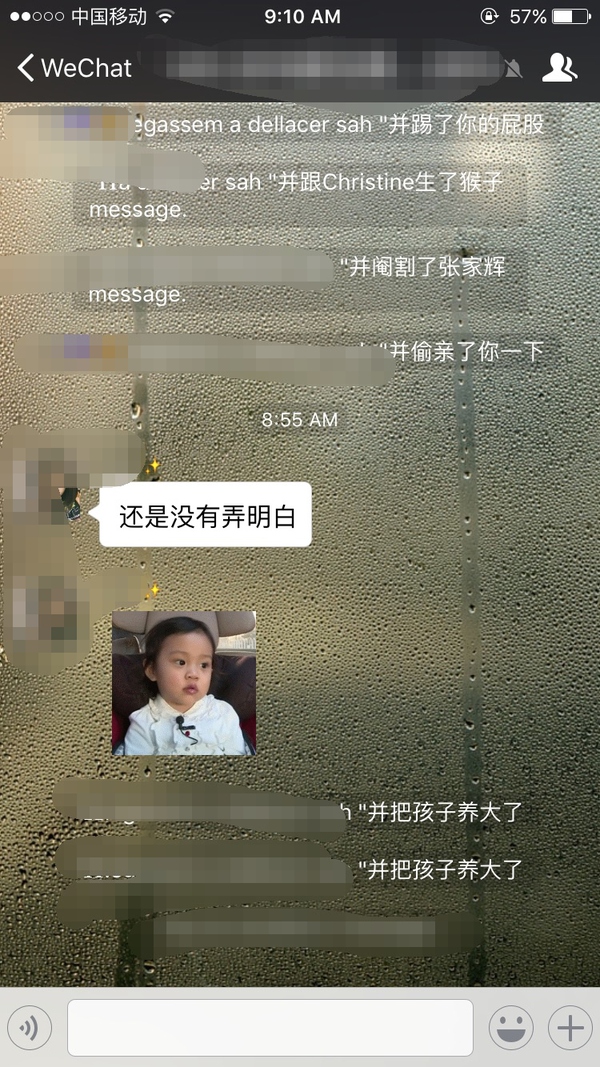Open the child sticker image
The image size is (600, 1067).
(x=184, y=683)
